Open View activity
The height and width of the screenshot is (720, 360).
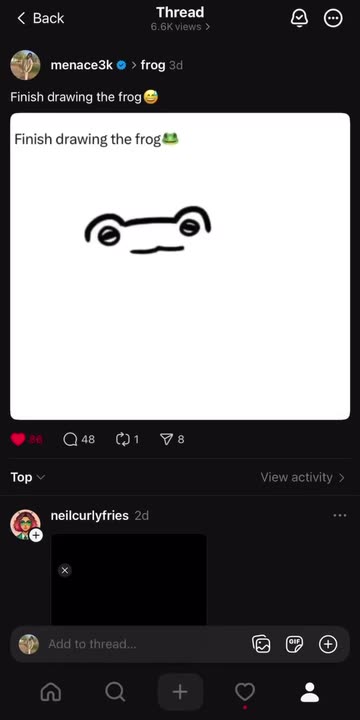(x=303, y=477)
